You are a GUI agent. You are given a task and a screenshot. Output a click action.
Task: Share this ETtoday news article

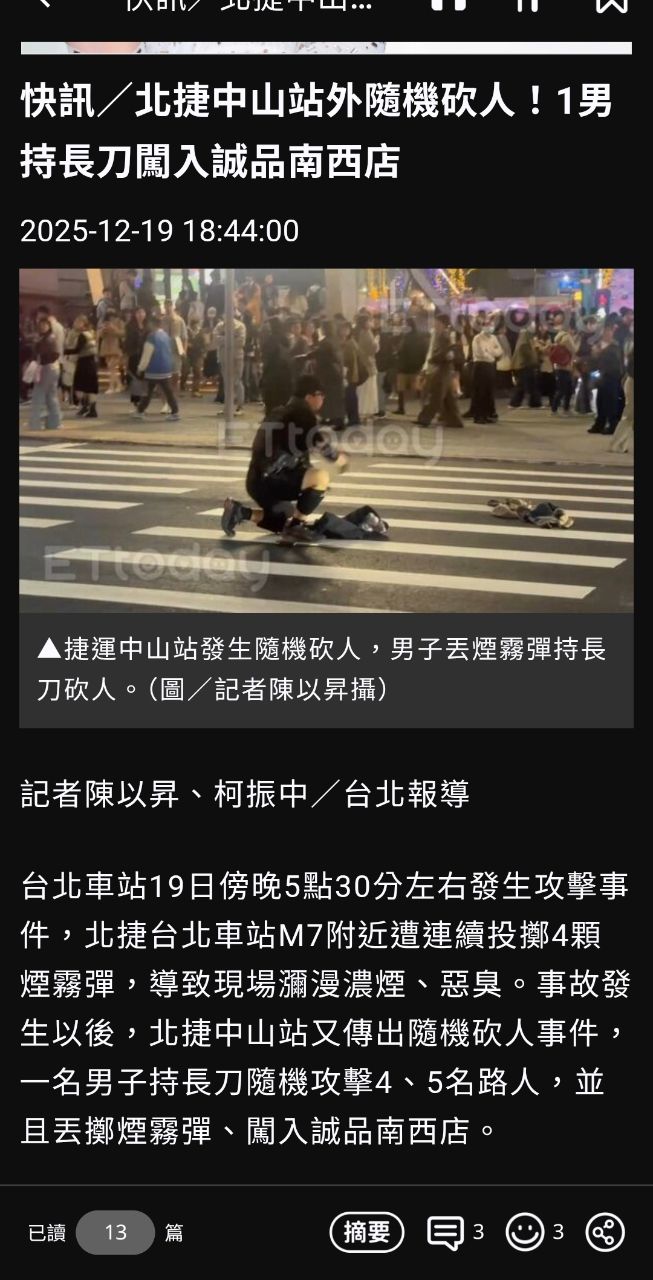click(605, 1232)
